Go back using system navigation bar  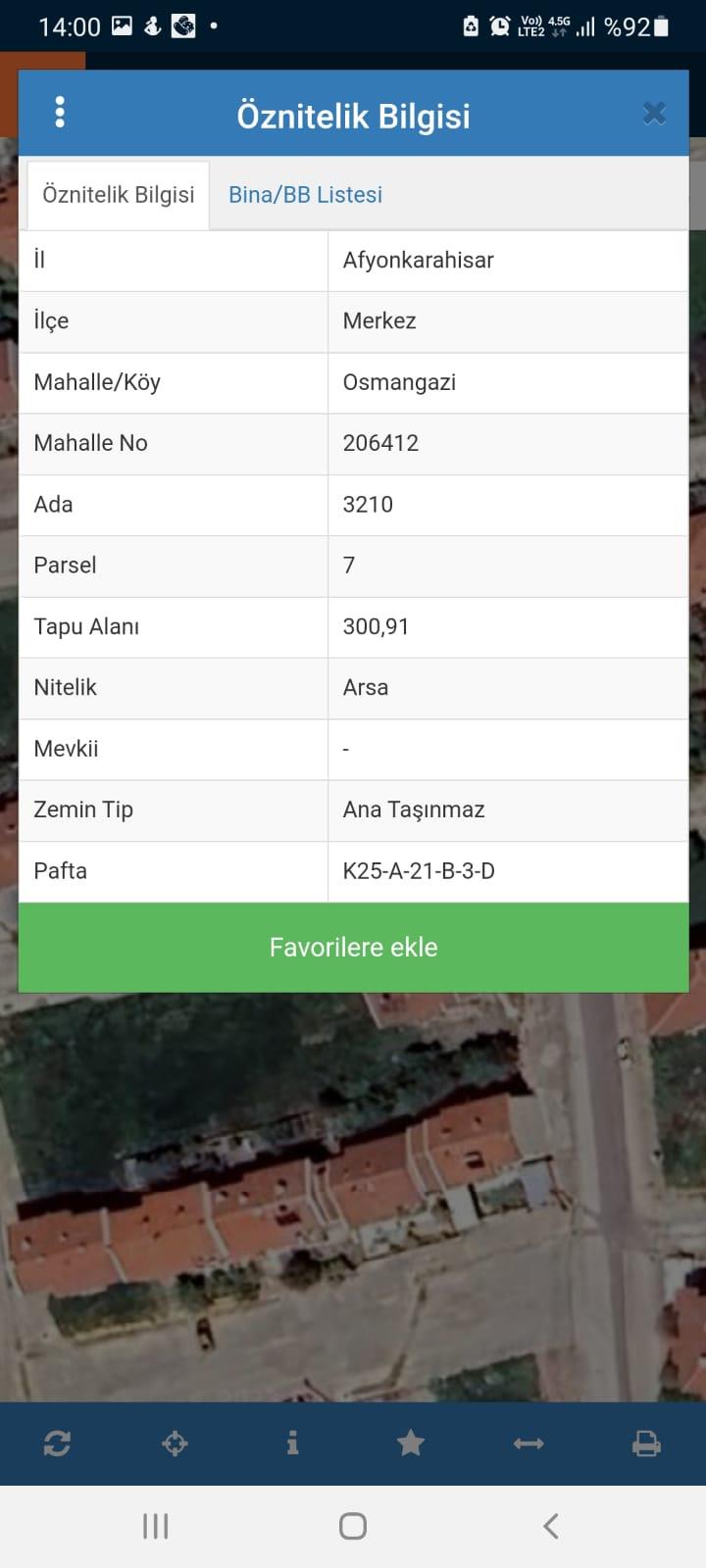(551, 1526)
